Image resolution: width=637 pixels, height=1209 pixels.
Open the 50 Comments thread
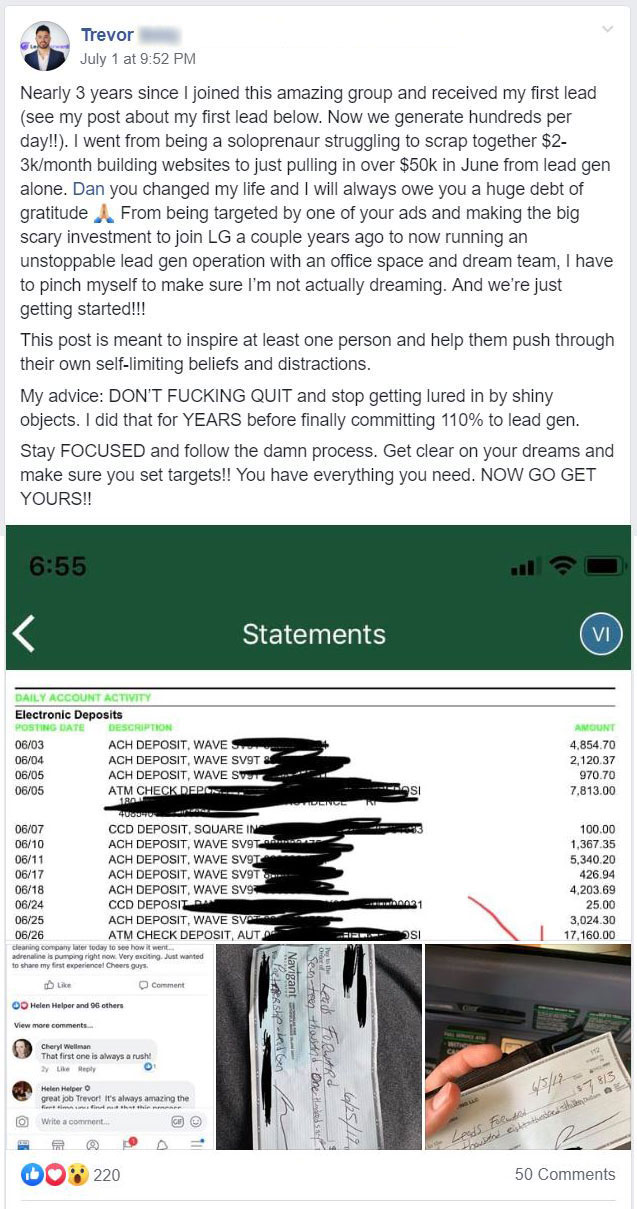tap(565, 1175)
